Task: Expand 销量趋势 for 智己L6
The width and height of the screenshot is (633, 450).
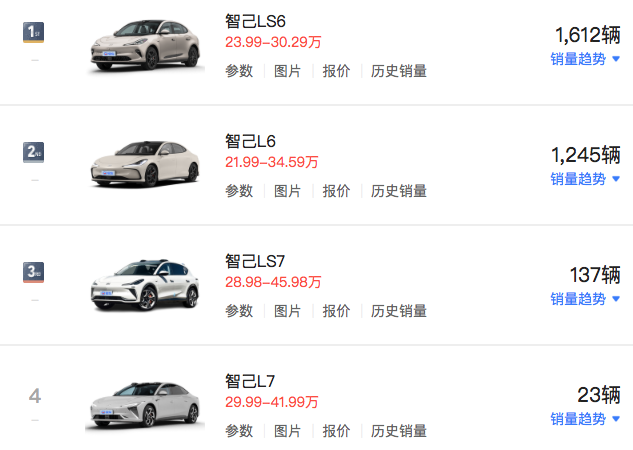Action: point(584,179)
